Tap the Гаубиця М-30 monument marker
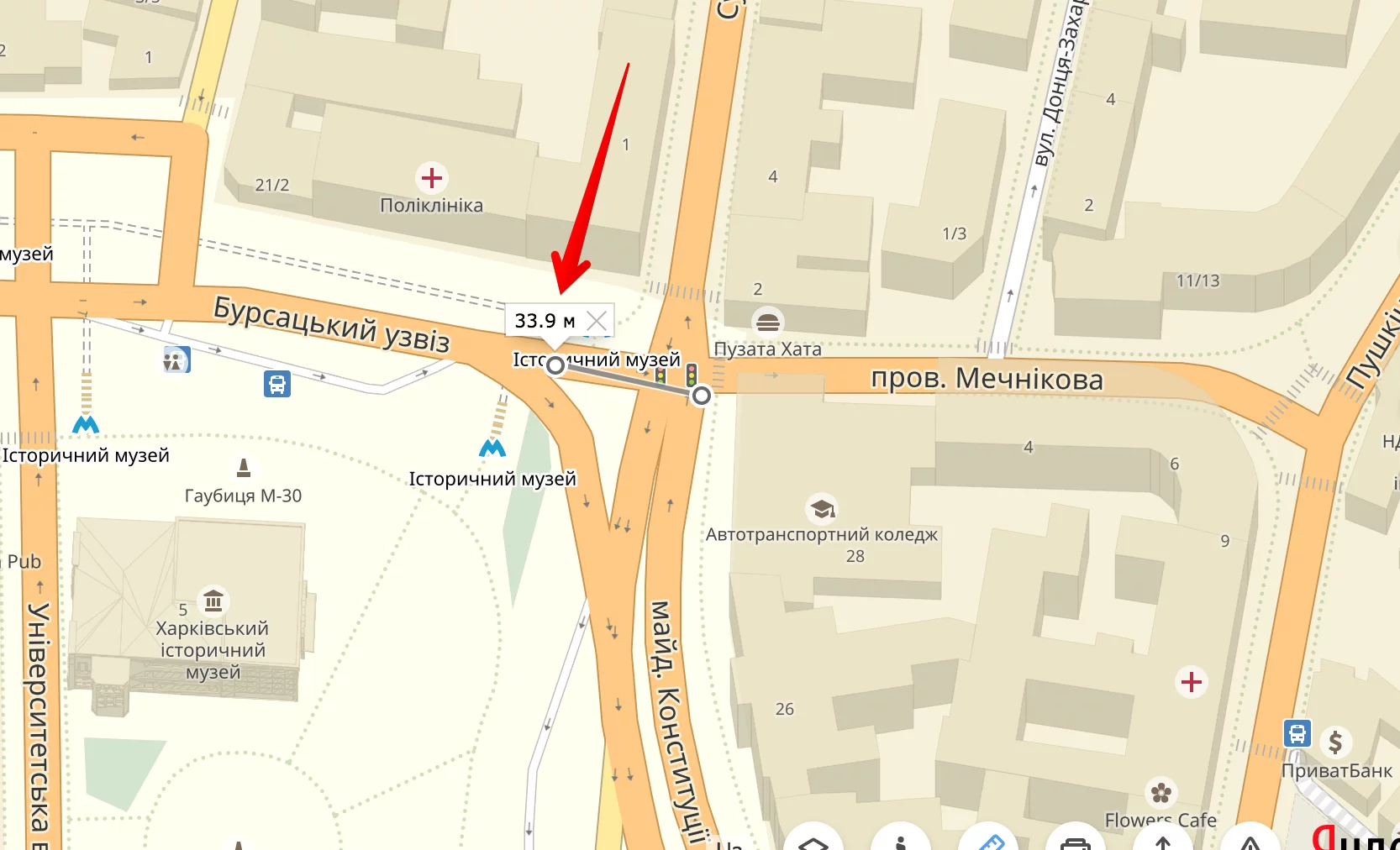The image size is (1400, 850). point(244,468)
